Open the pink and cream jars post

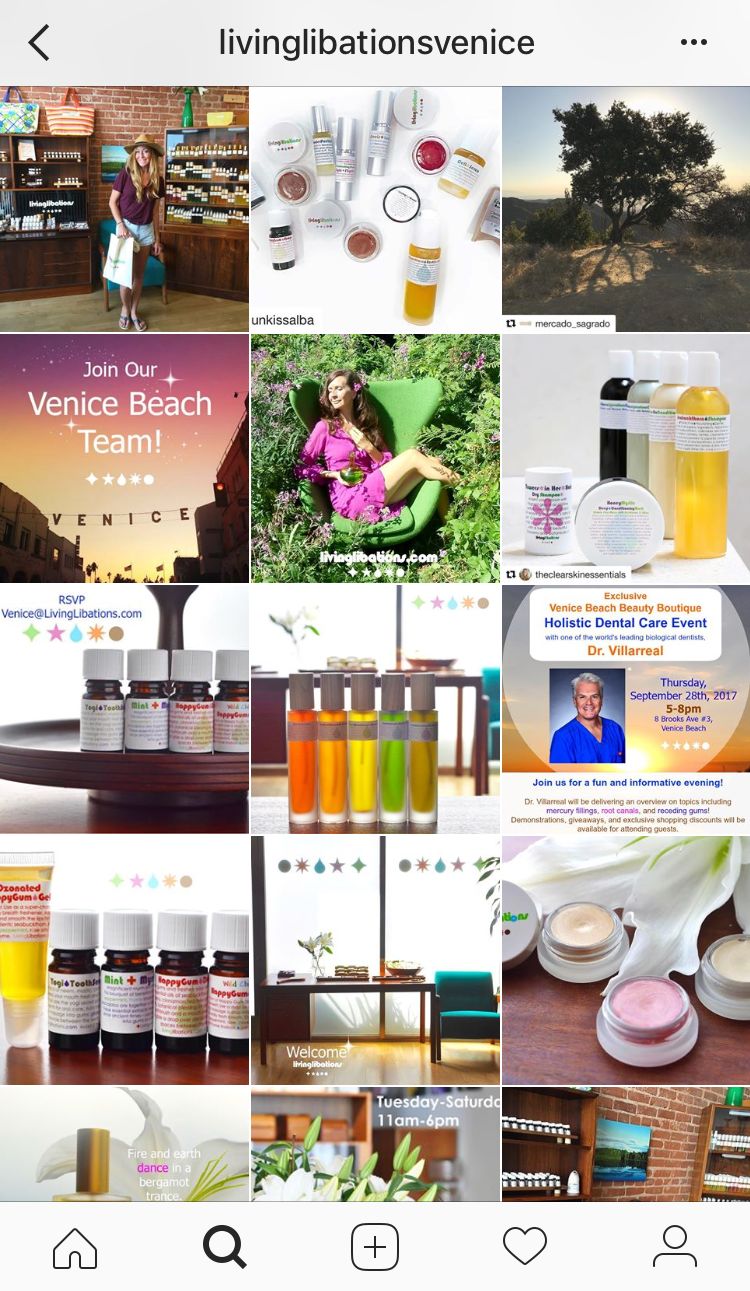[626, 960]
